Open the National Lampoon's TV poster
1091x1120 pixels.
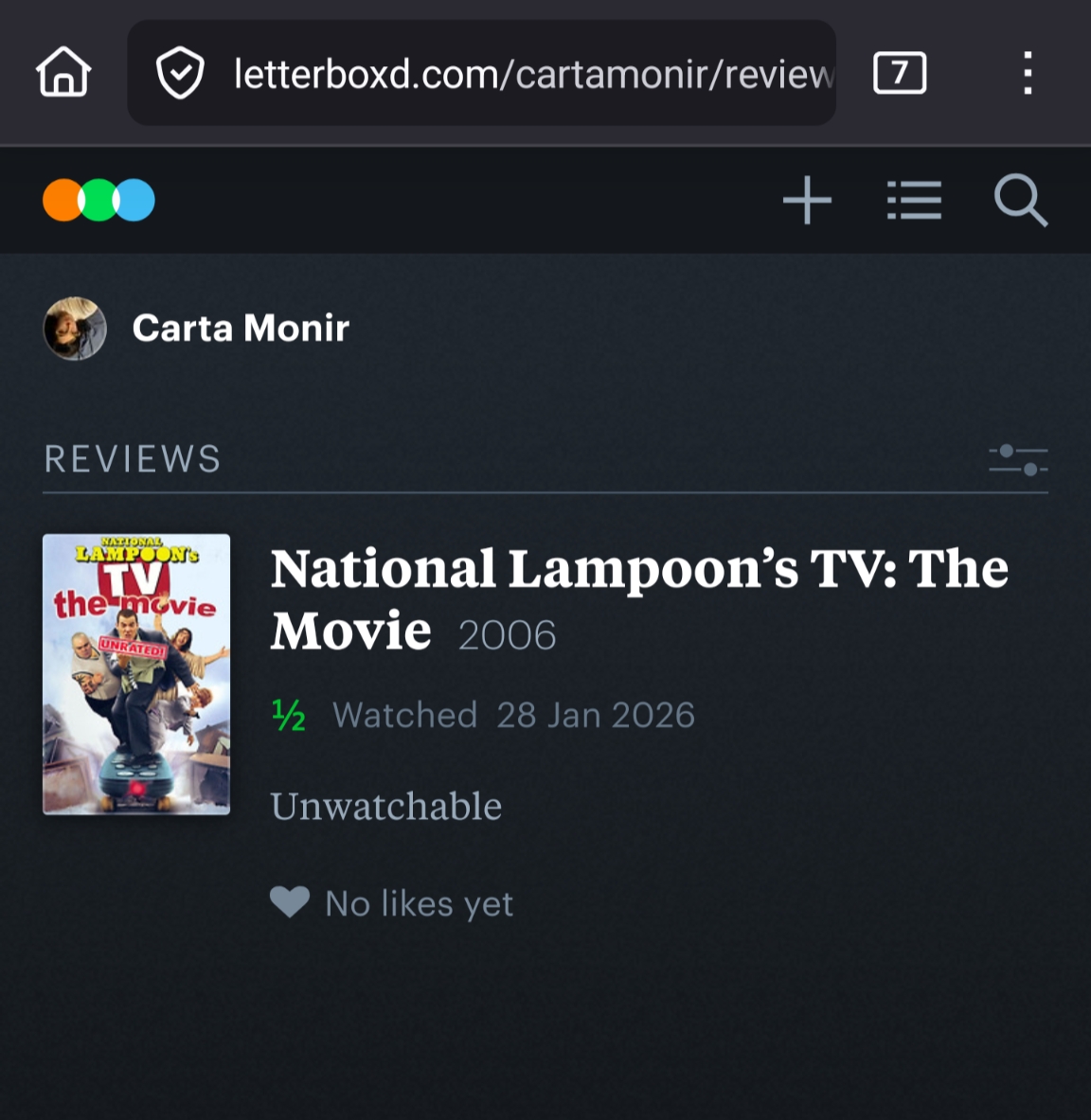[x=136, y=674]
